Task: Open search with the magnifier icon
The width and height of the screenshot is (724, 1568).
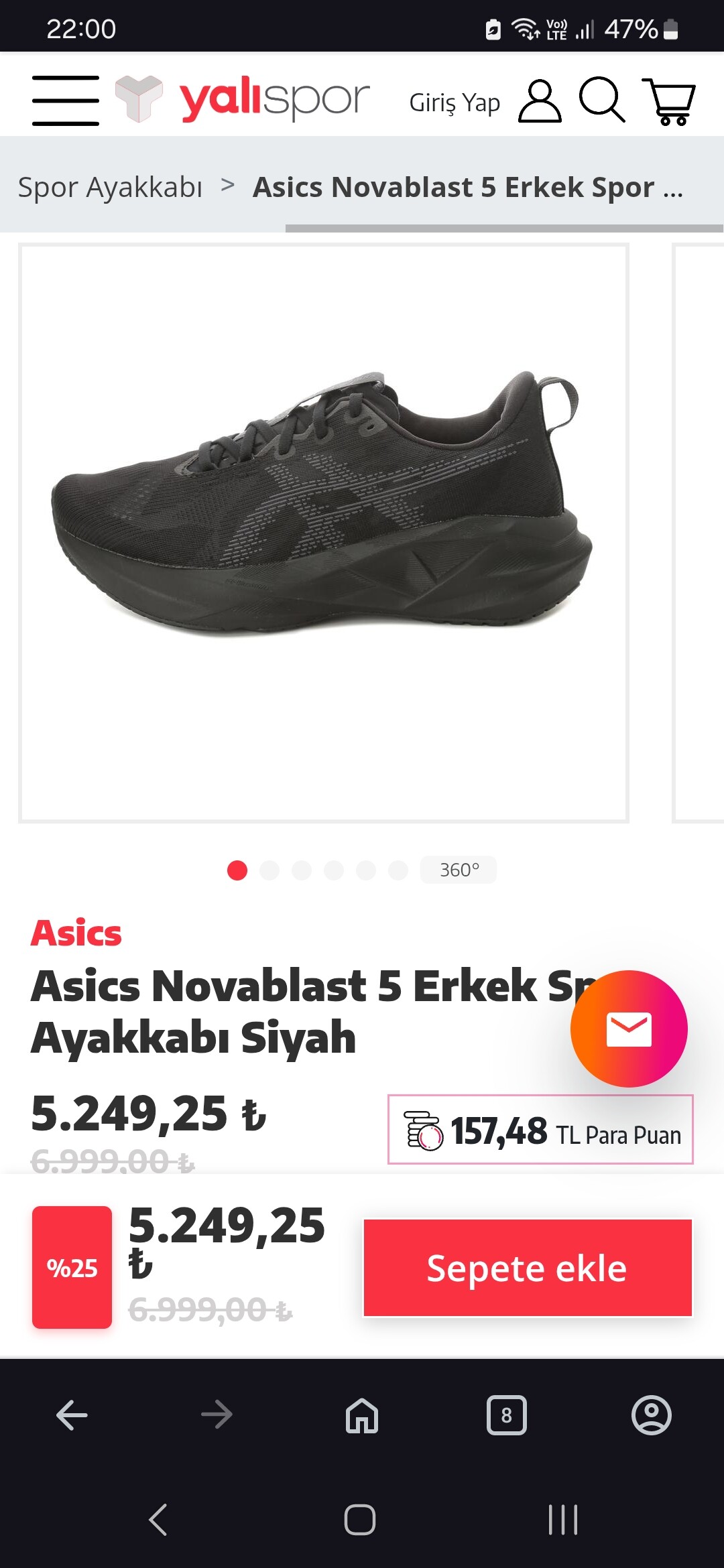Action: click(602, 101)
